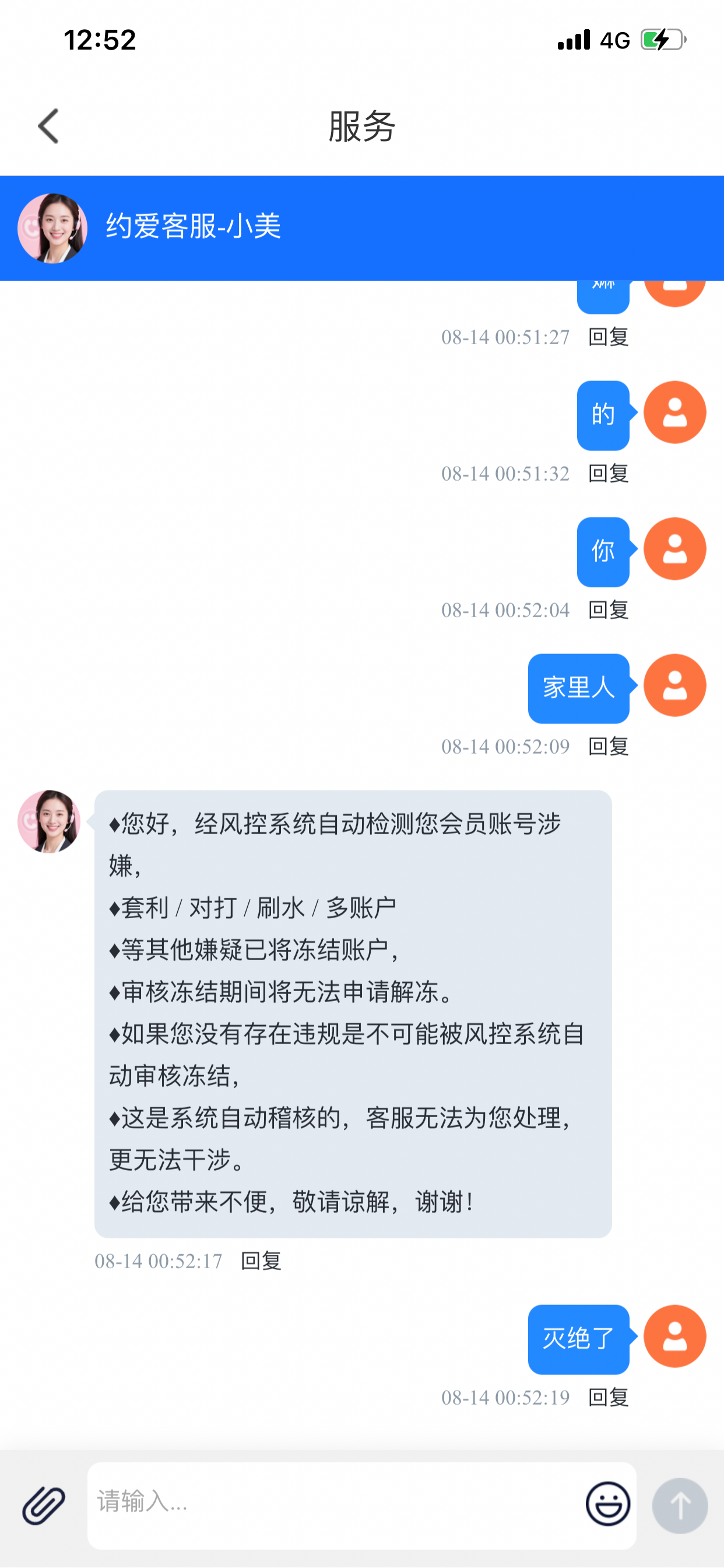The height and width of the screenshot is (1568, 724).
Task: Go back from the 服务 screen
Action: pyautogui.click(x=48, y=126)
